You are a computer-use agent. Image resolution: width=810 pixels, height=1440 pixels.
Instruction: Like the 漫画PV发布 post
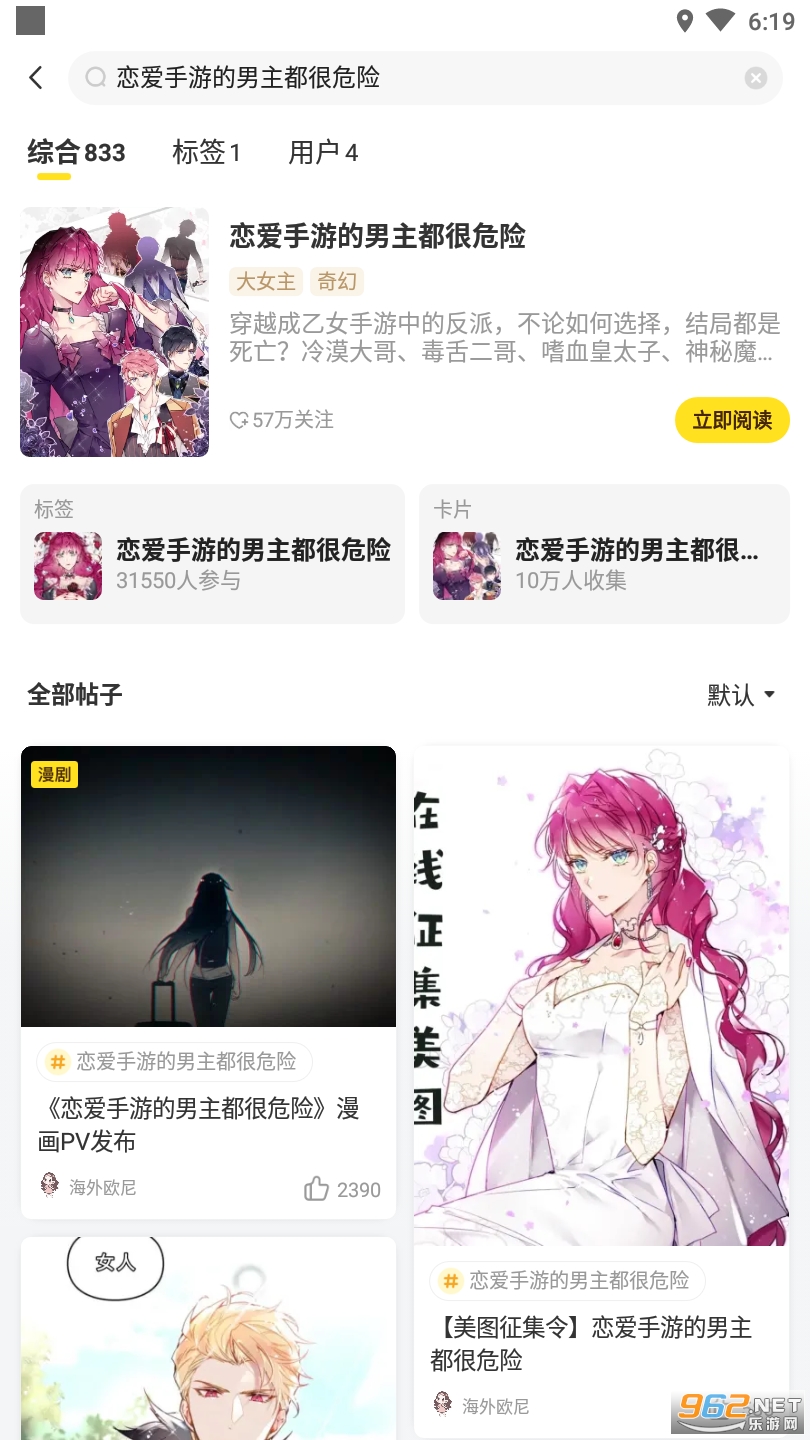point(317,1189)
